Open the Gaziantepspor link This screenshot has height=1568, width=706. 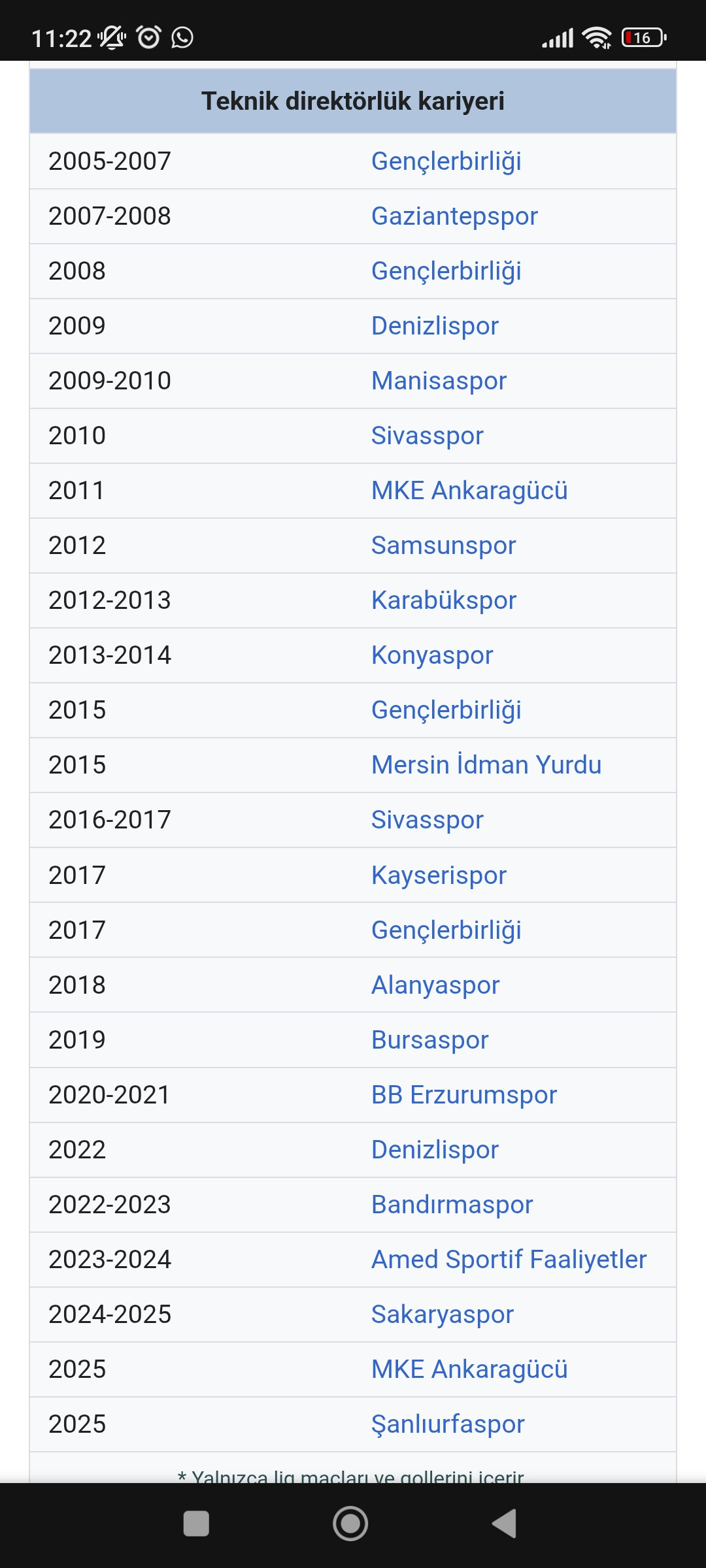tap(454, 216)
